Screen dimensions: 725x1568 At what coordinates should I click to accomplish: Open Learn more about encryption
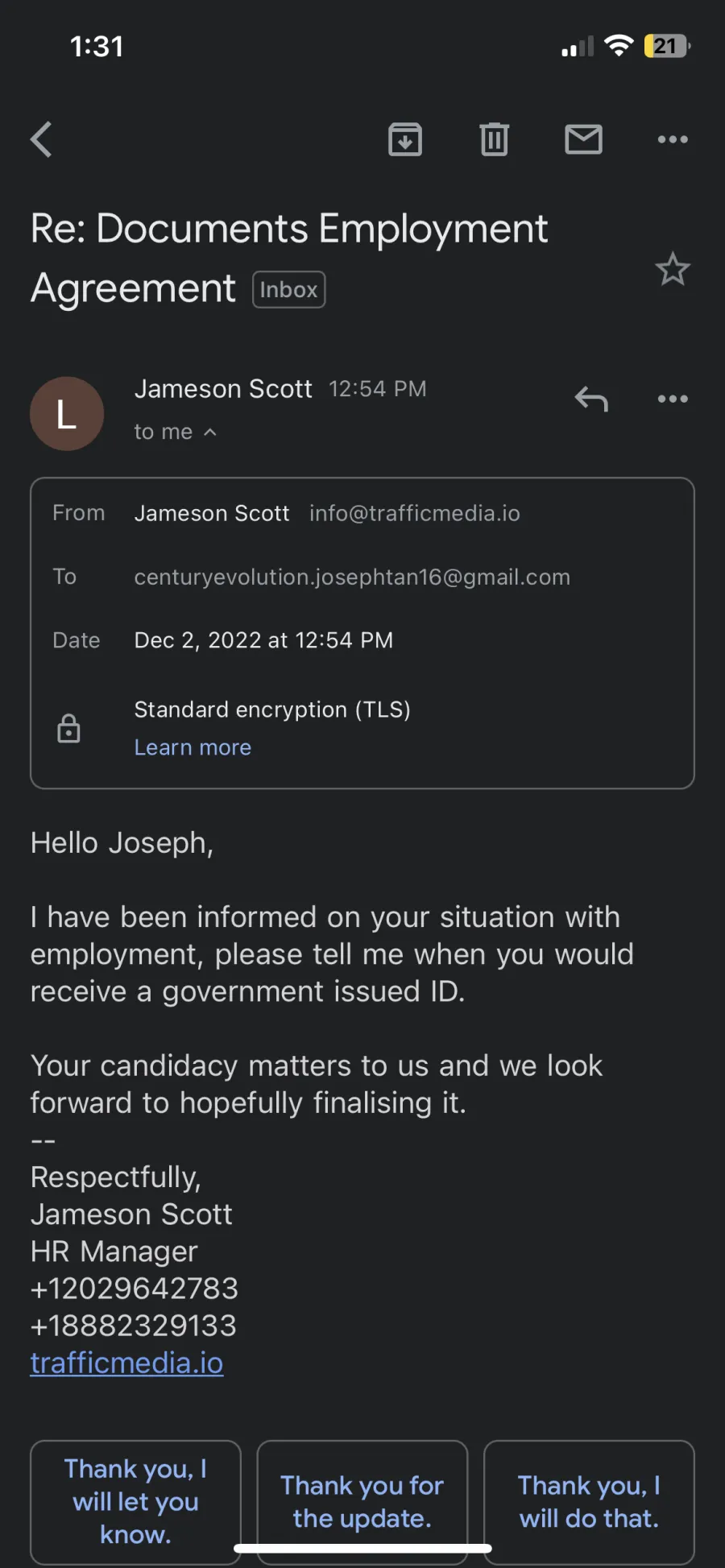[193, 747]
